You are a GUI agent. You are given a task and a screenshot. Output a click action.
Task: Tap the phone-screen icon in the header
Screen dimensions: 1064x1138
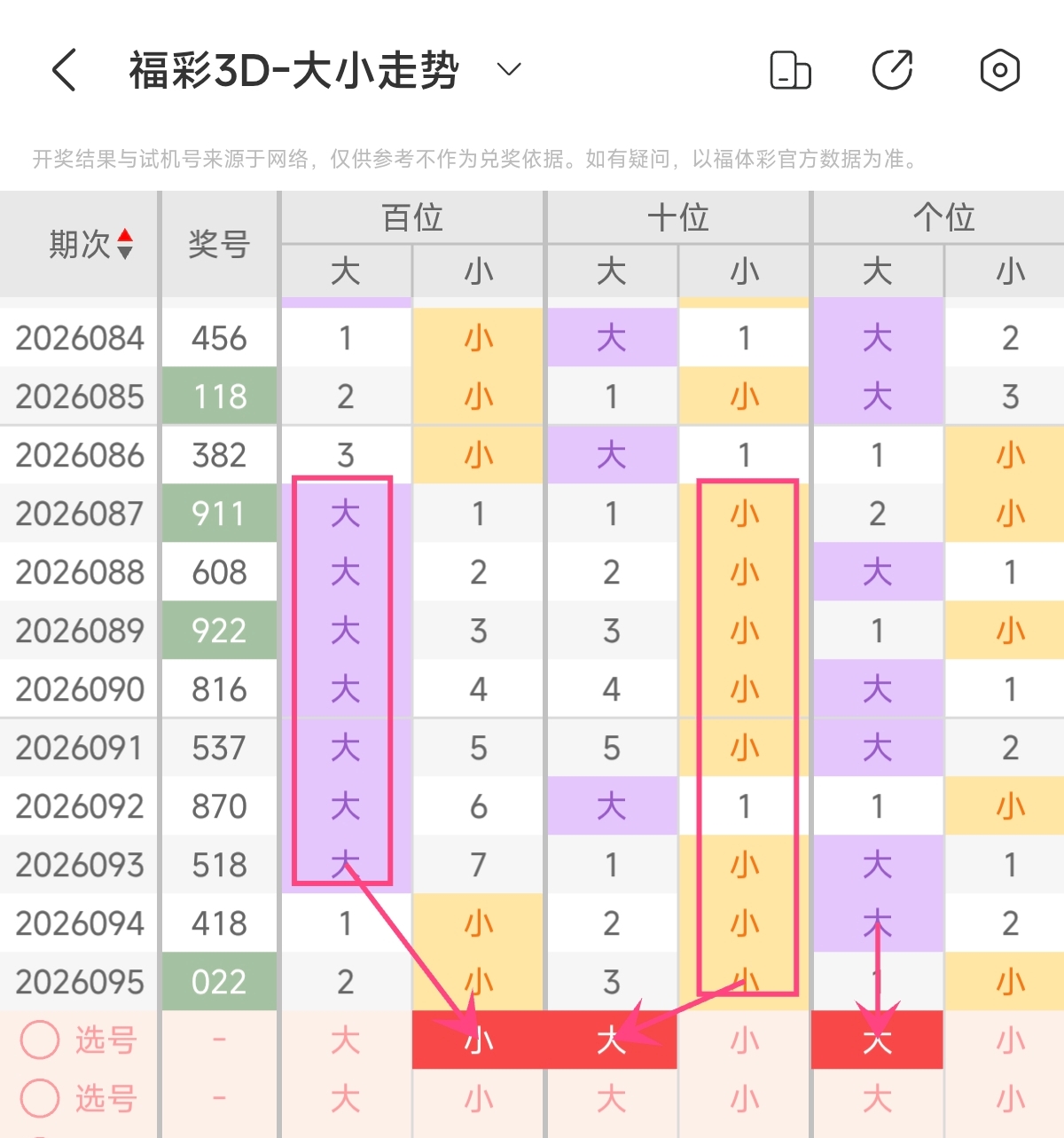click(x=790, y=70)
